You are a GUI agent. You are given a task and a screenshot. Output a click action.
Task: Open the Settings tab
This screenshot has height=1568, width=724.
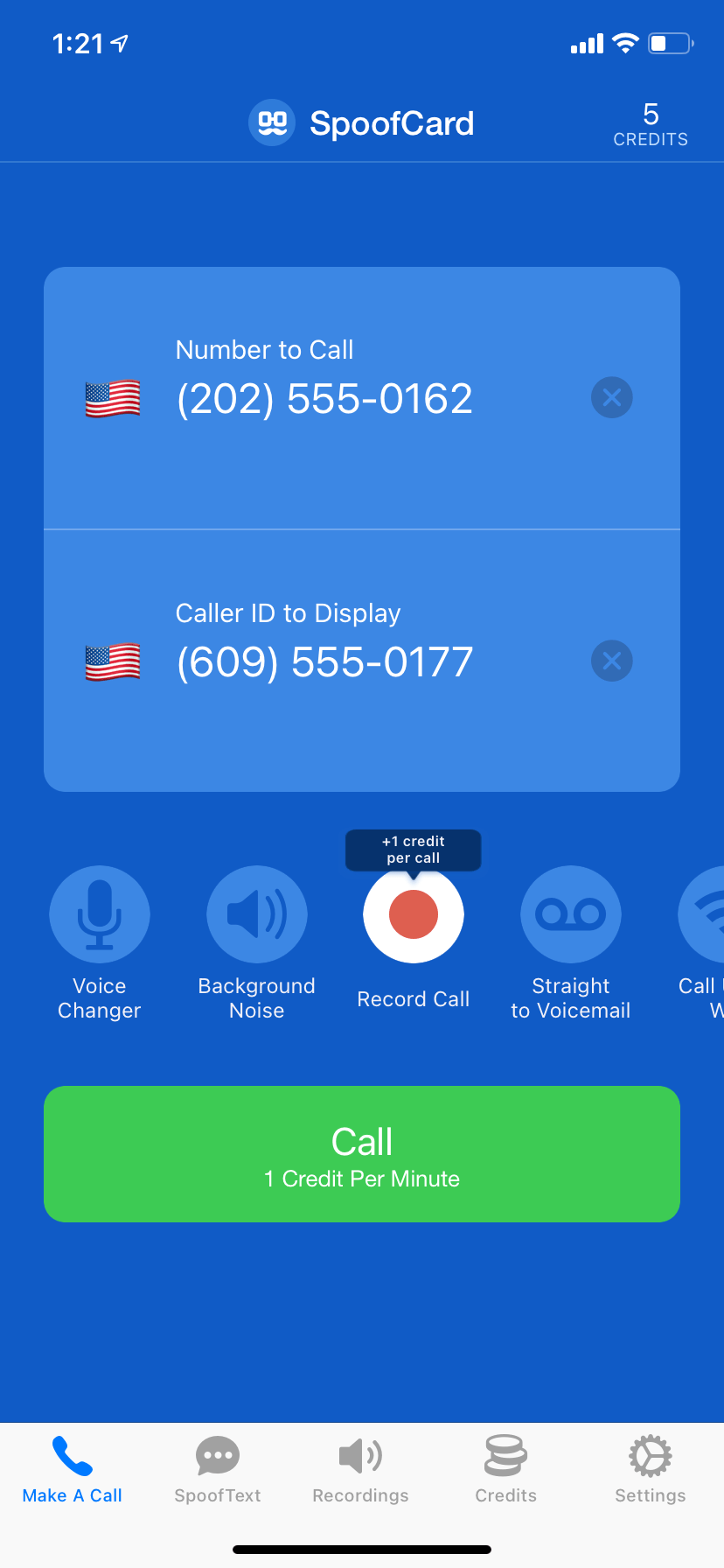(651, 1470)
